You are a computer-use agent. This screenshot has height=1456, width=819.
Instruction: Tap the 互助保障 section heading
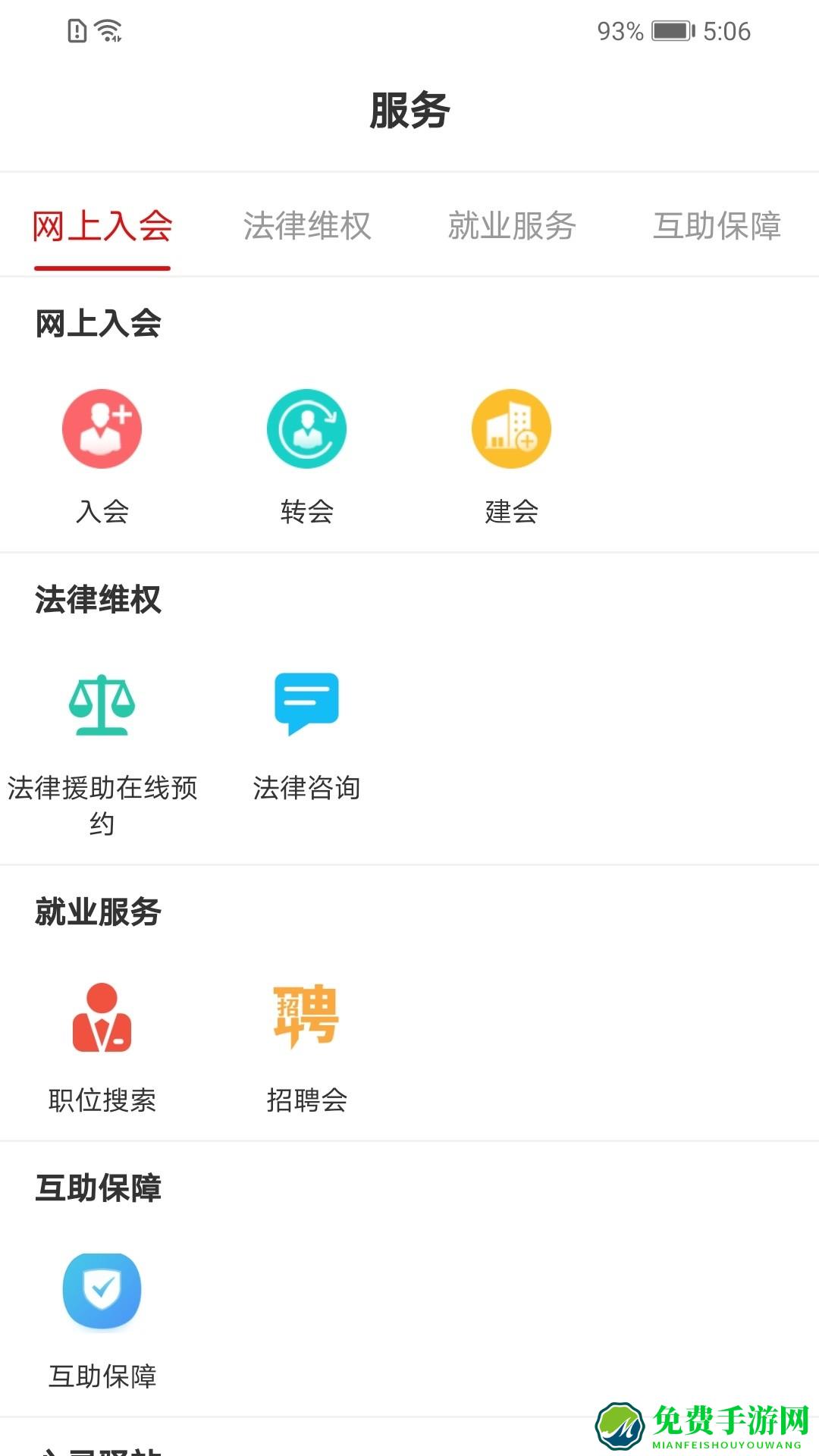click(x=97, y=1189)
